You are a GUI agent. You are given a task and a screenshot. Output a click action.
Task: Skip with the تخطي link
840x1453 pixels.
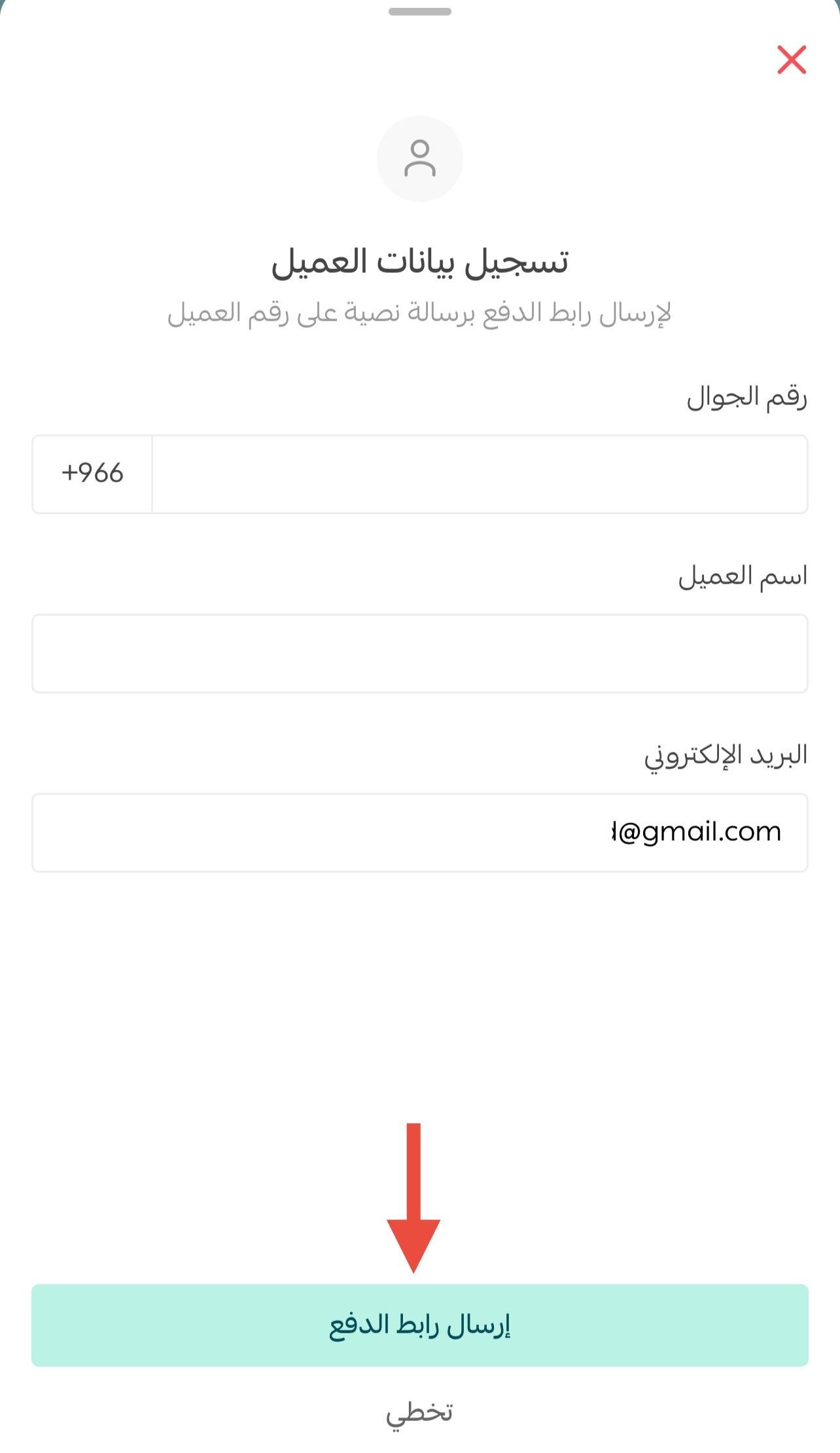tap(419, 1413)
